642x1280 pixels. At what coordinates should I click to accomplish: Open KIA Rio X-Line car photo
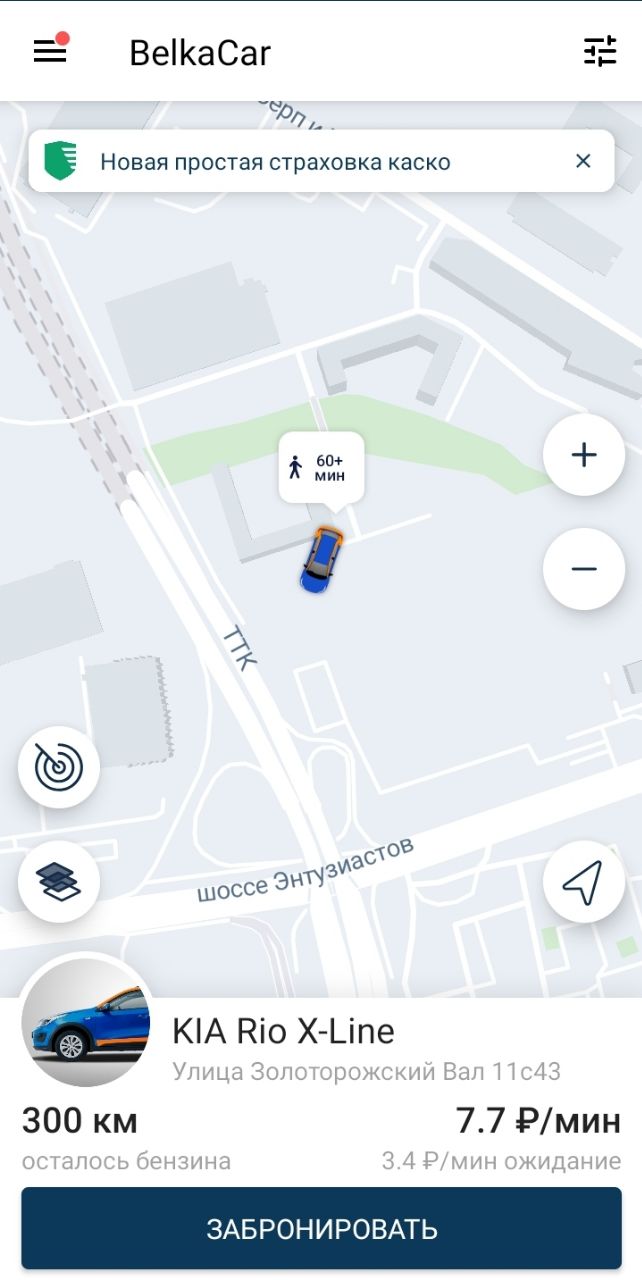tap(86, 1022)
